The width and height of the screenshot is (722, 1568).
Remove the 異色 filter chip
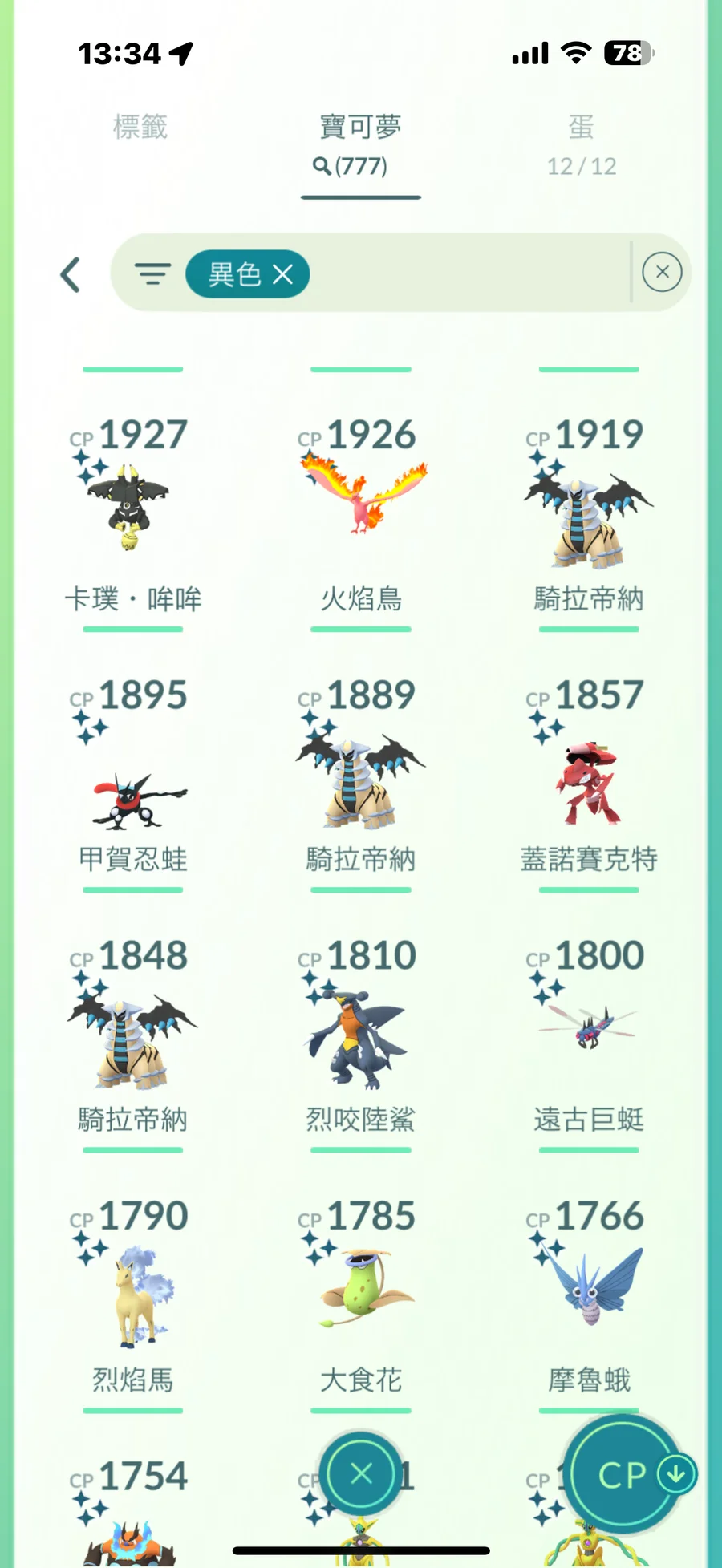coord(283,275)
